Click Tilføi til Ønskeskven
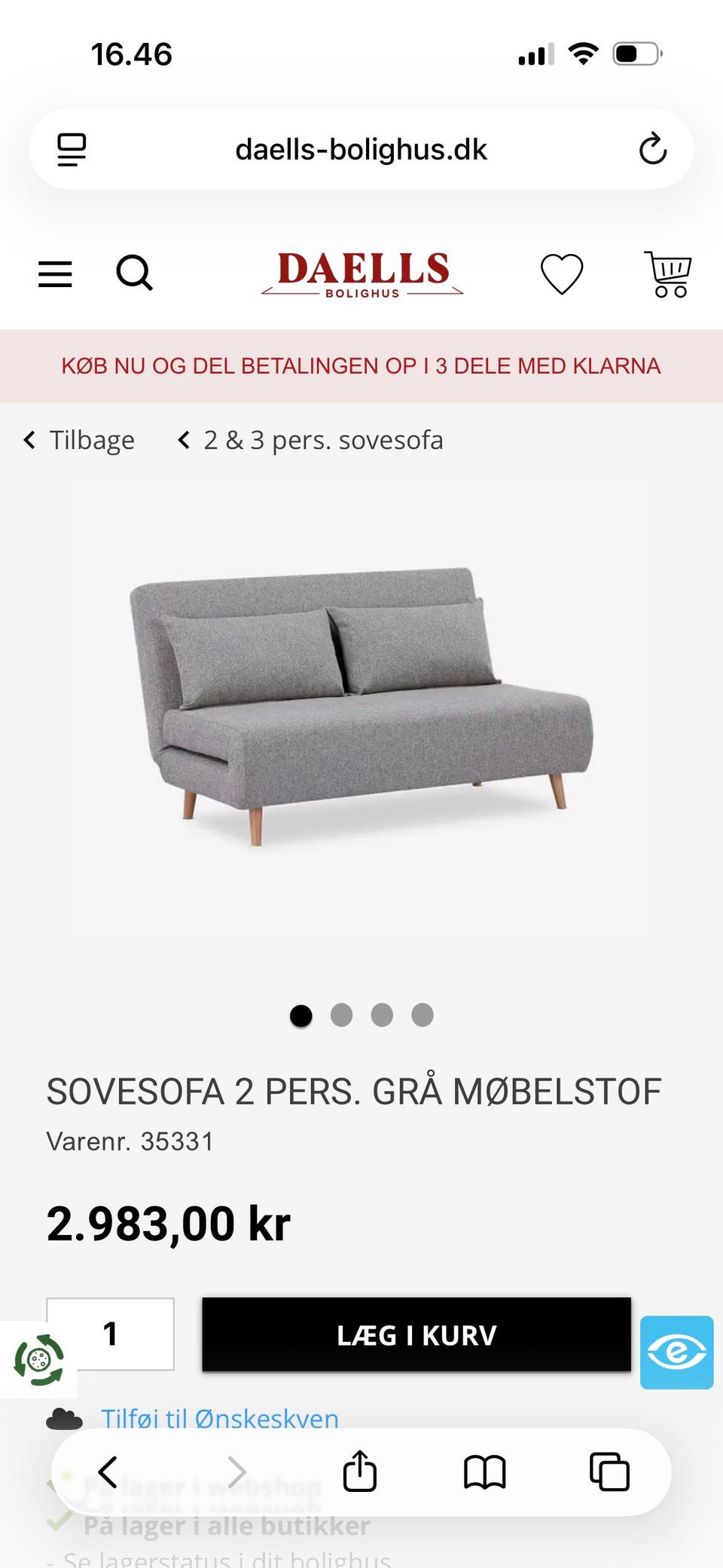Image resolution: width=723 pixels, height=1568 pixels. click(219, 1419)
